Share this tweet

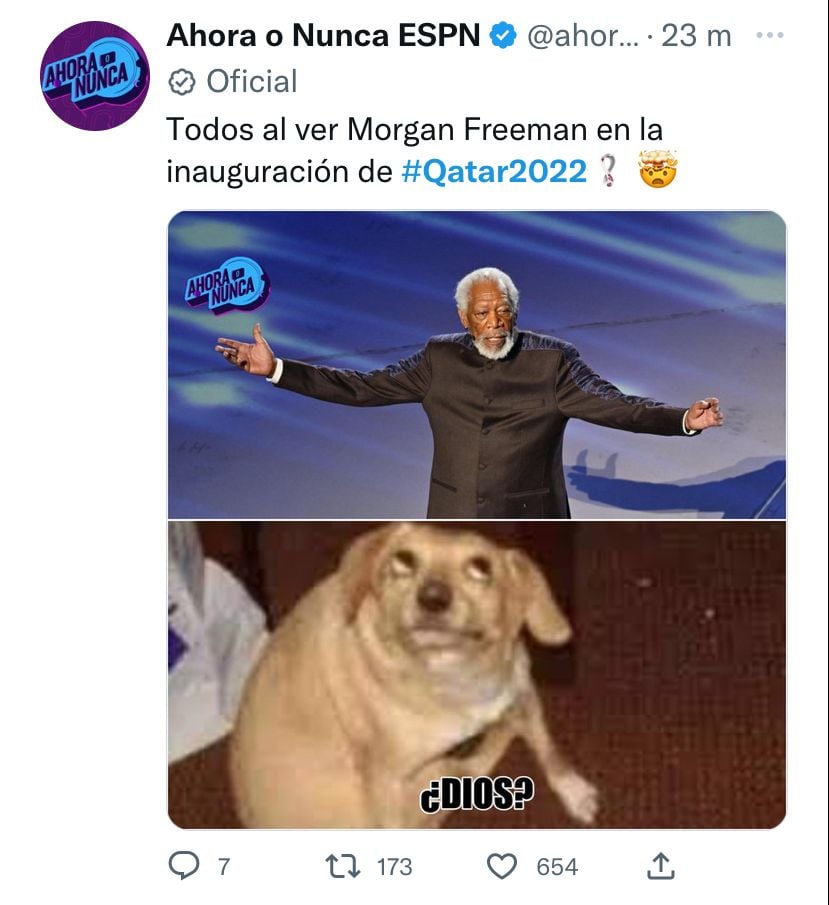click(662, 866)
